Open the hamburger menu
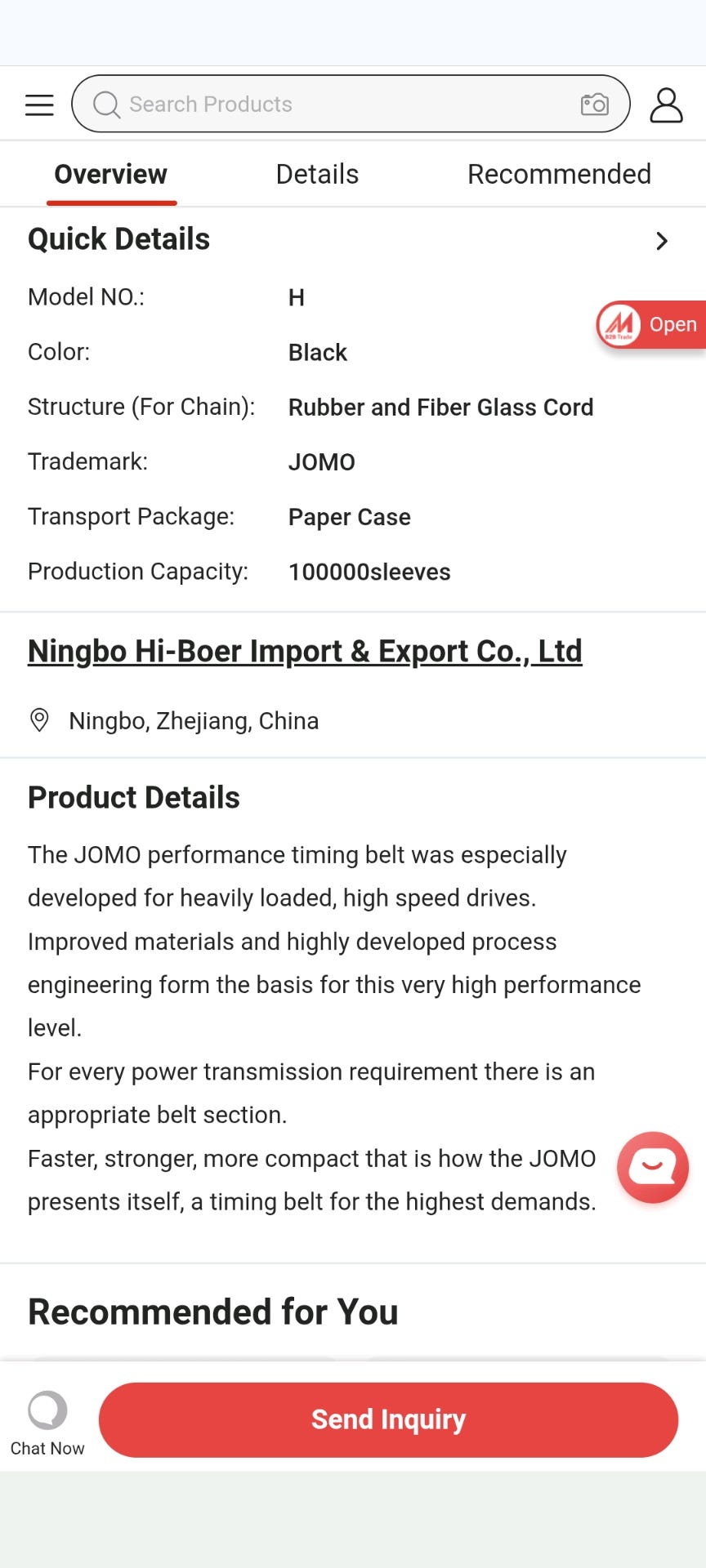Viewport: 706px width, 1568px height. coord(39,105)
